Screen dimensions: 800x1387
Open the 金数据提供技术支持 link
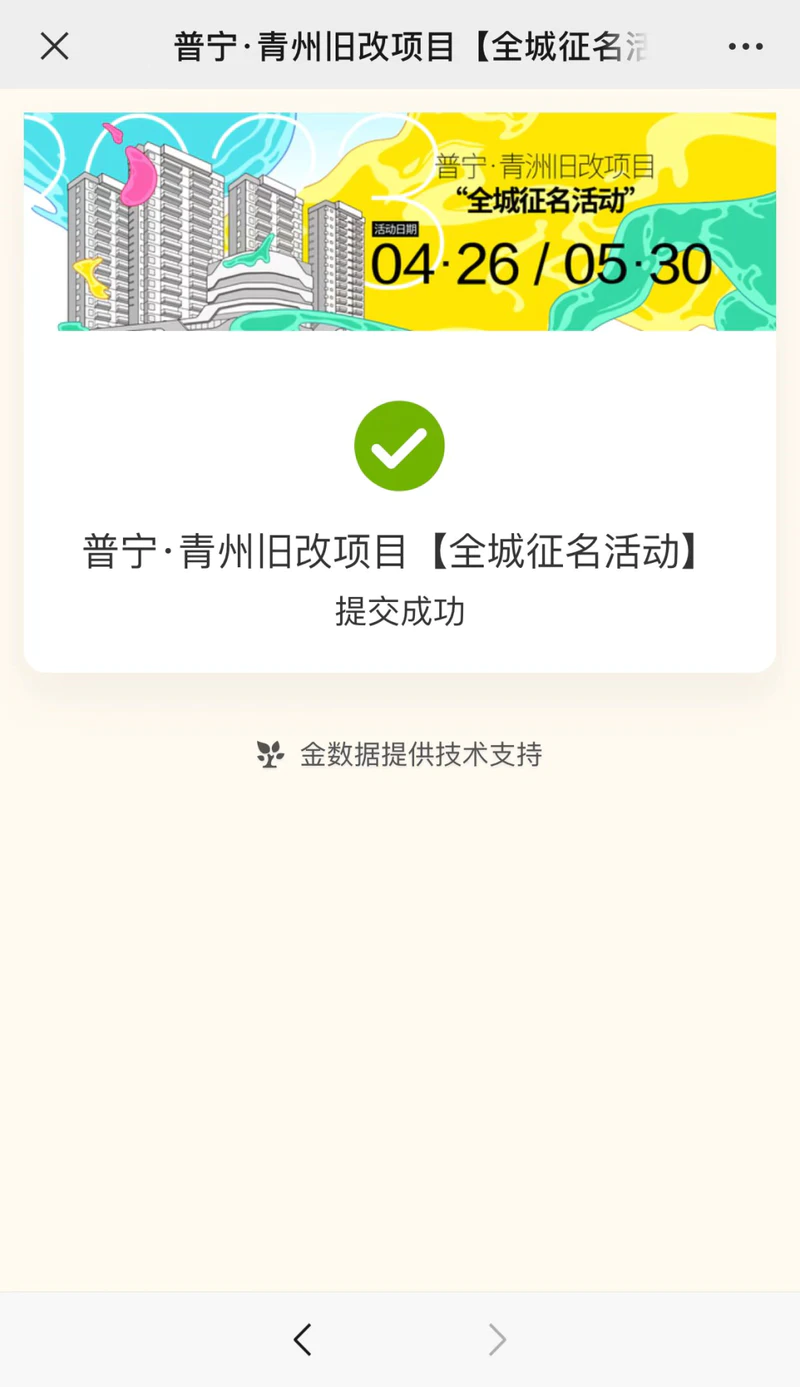pos(400,754)
